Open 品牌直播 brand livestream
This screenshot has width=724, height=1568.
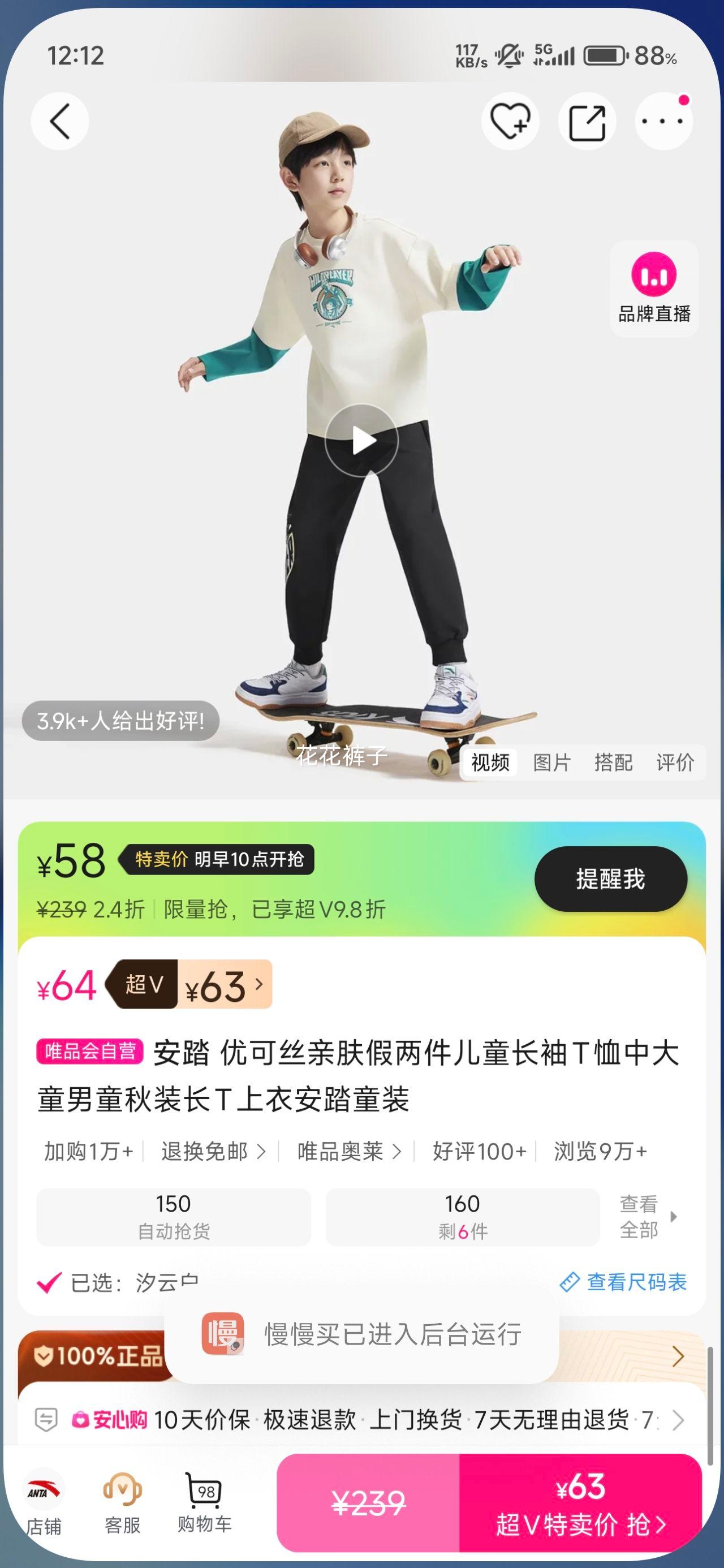click(x=654, y=288)
